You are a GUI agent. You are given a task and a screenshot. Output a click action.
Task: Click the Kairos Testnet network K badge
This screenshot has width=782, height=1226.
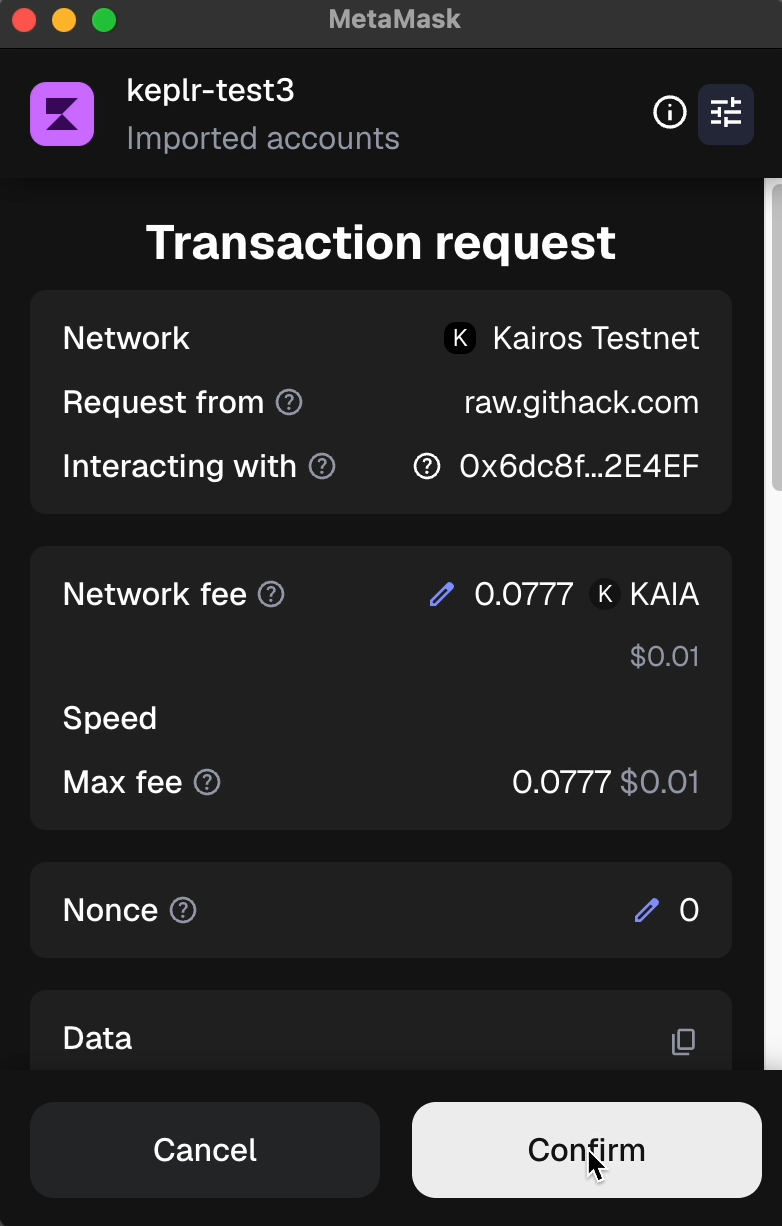[x=460, y=338]
